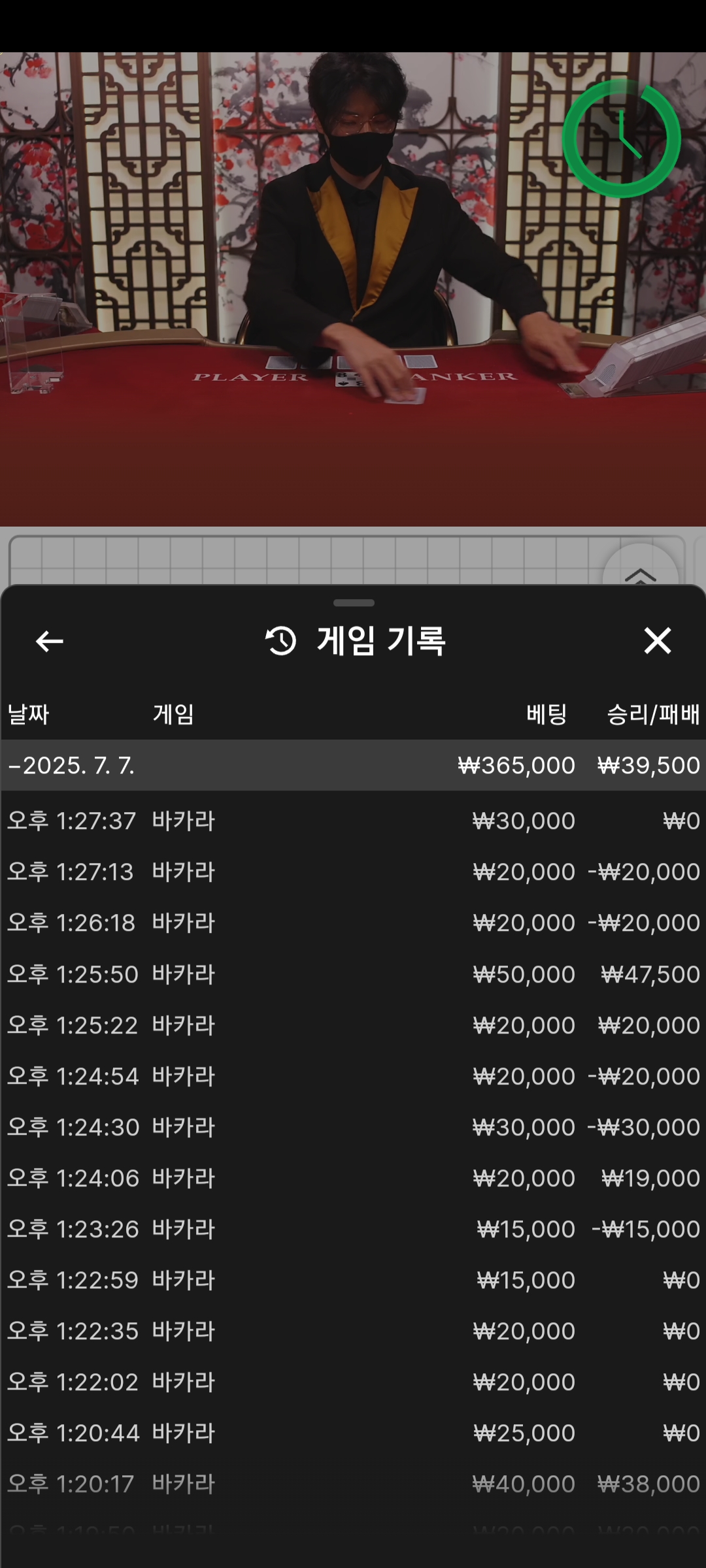Expand the roadmap with the up chevron
706x1568 pixels.
[641, 570]
